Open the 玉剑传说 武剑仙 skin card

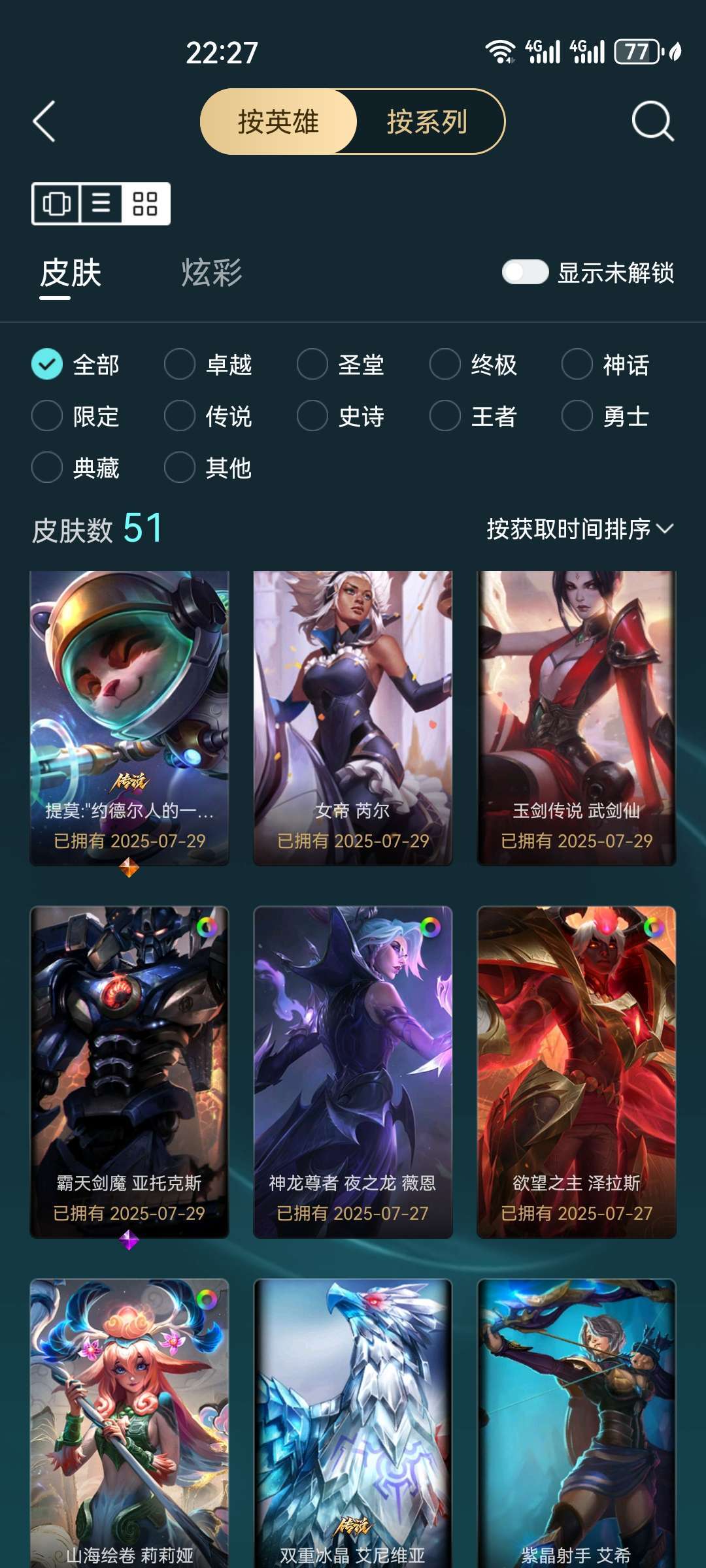point(577,717)
